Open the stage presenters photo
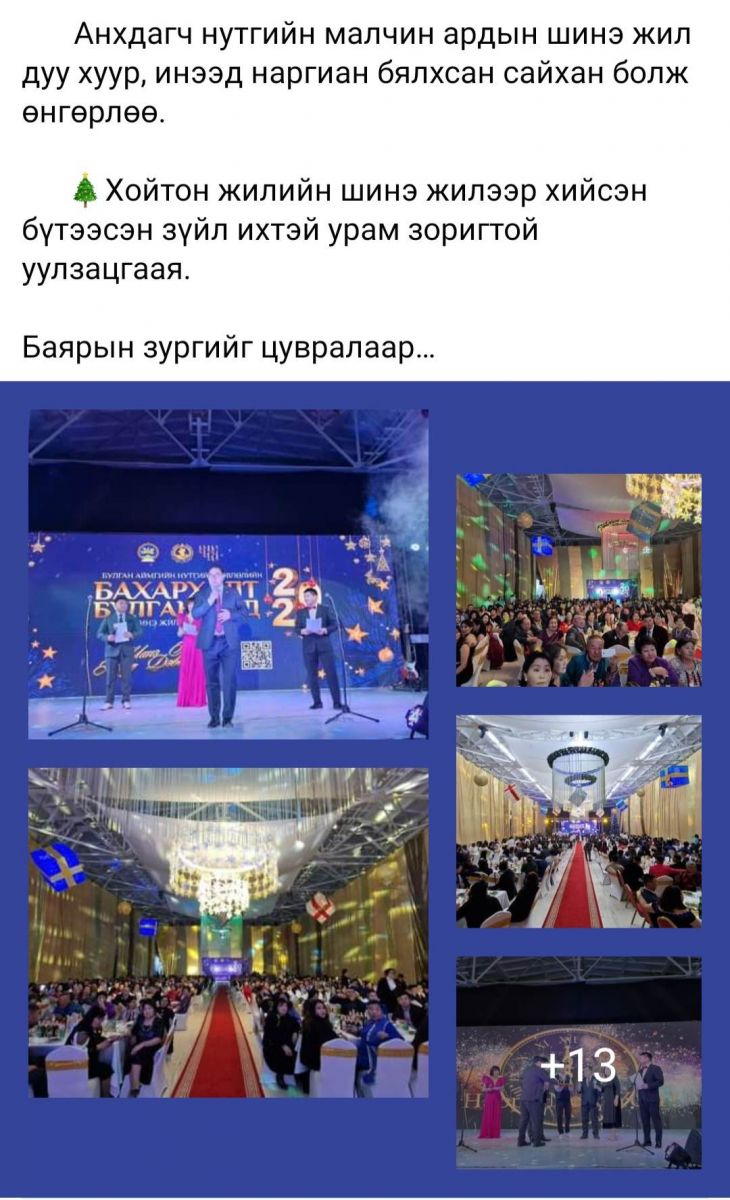730x1200 pixels. tap(228, 574)
